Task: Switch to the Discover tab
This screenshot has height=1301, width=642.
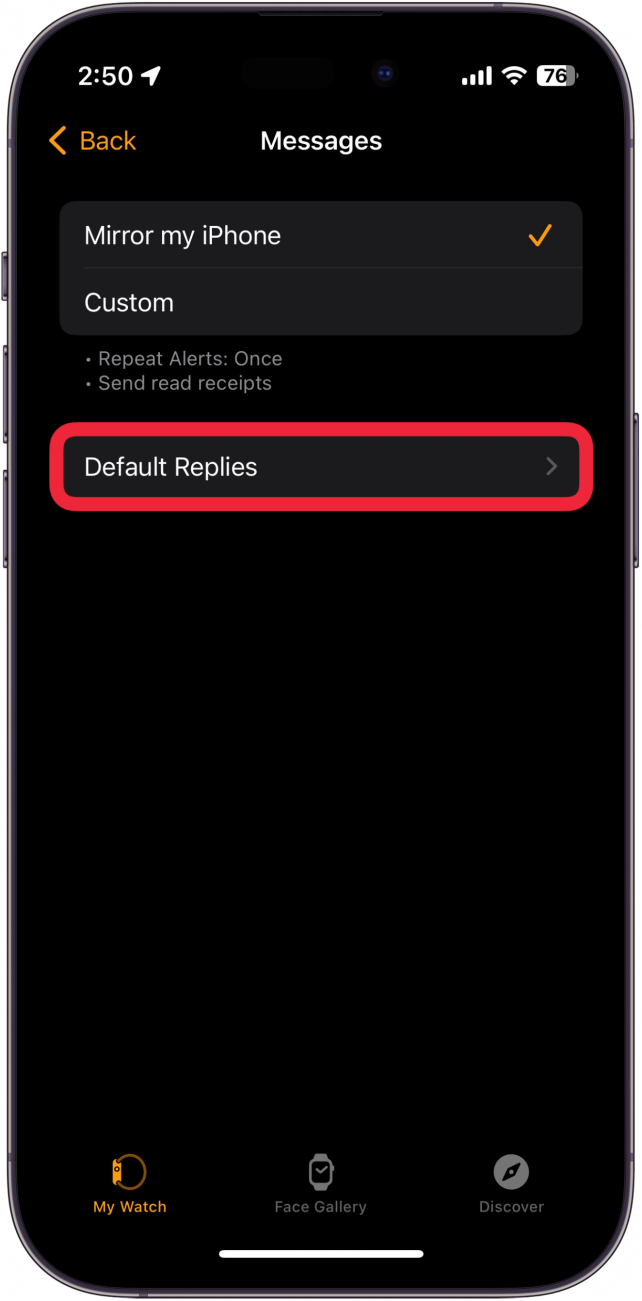Action: [x=511, y=1185]
